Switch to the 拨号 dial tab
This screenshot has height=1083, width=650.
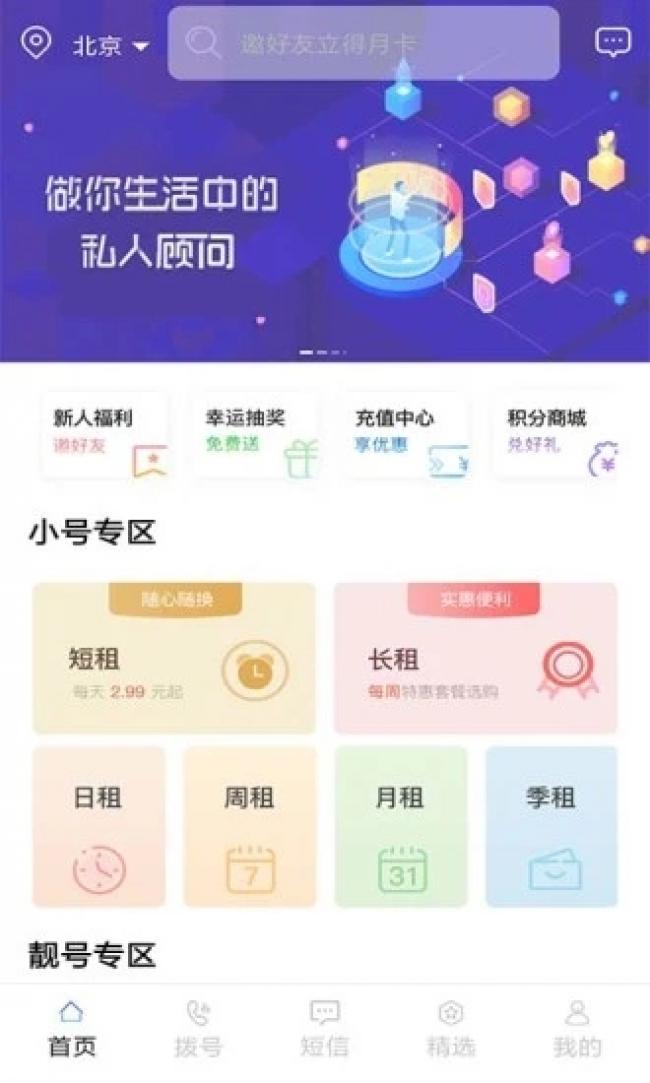[x=198, y=1029]
